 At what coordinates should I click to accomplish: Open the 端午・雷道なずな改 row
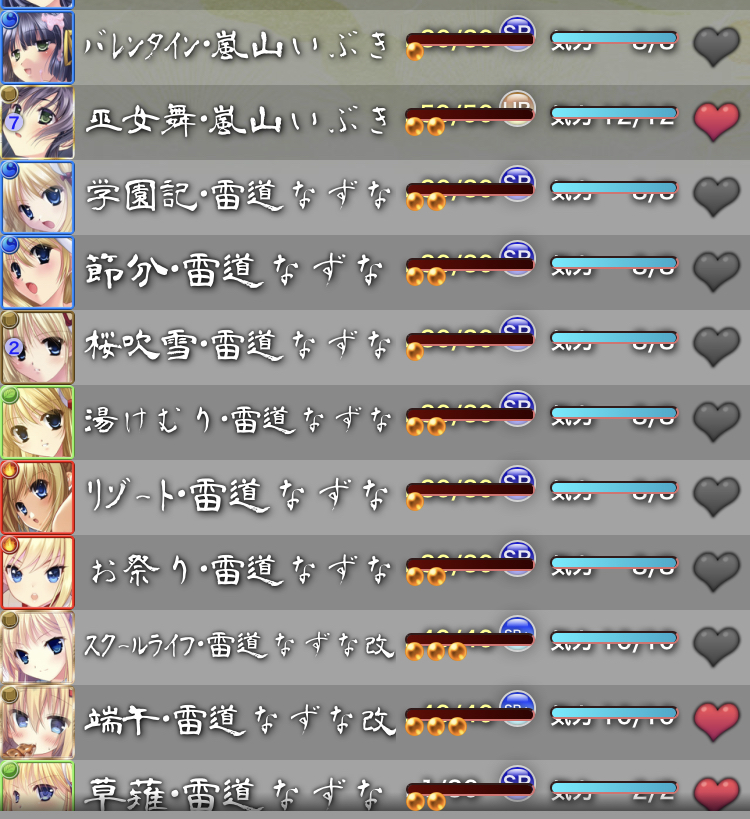tap(238, 722)
